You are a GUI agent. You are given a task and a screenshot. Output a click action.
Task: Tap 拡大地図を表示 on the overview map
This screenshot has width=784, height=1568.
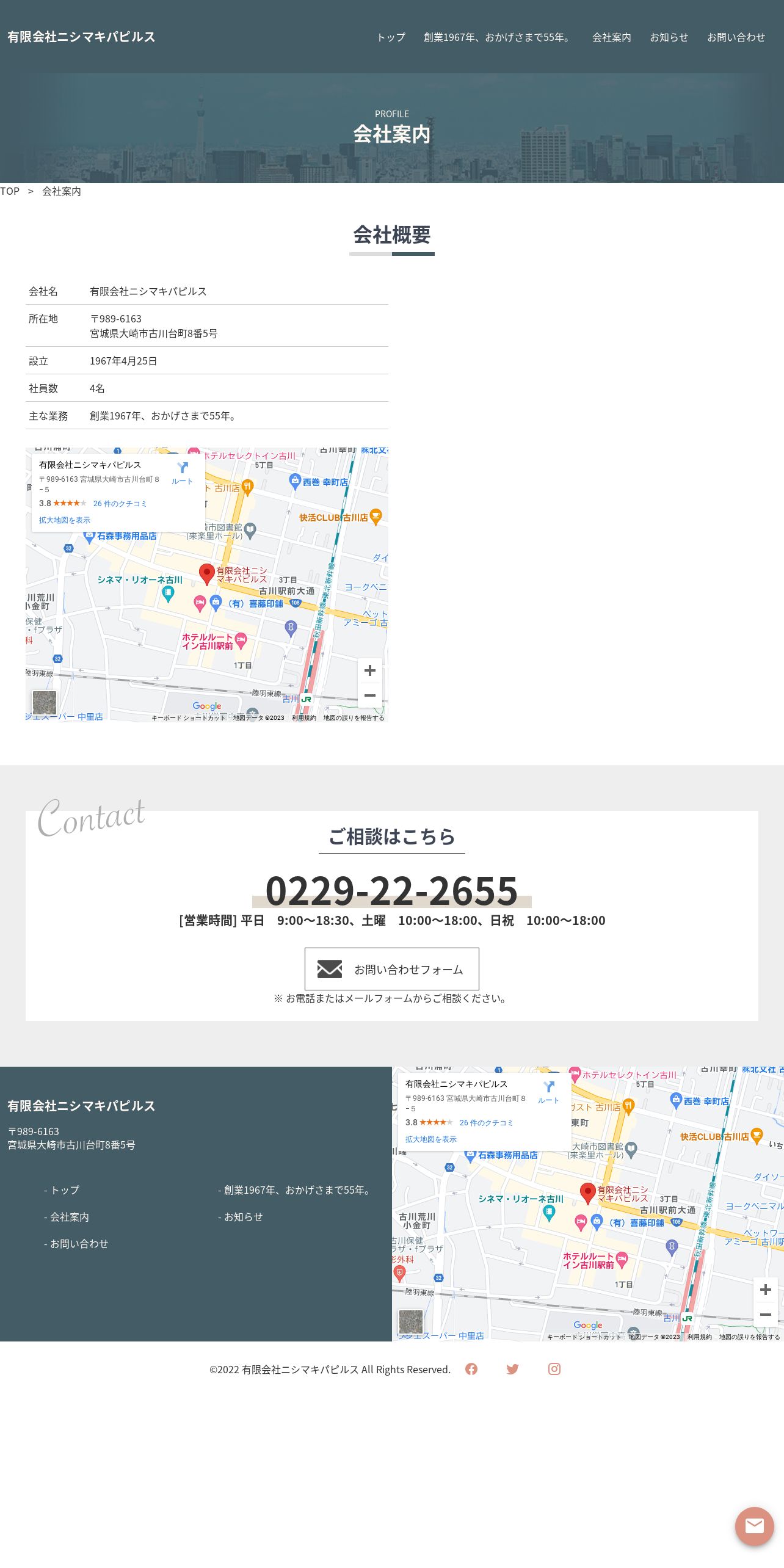point(65,520)
